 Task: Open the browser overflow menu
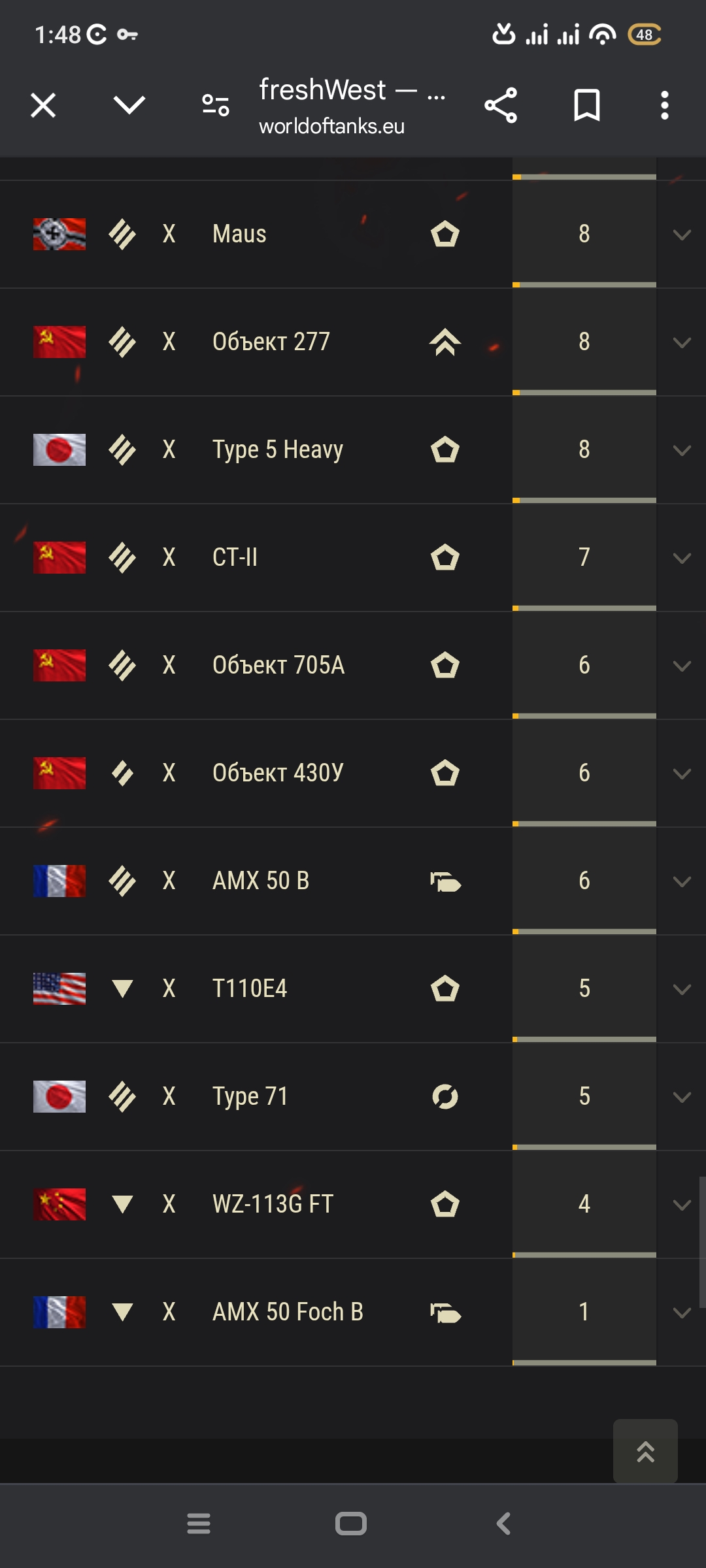[664, 105]
